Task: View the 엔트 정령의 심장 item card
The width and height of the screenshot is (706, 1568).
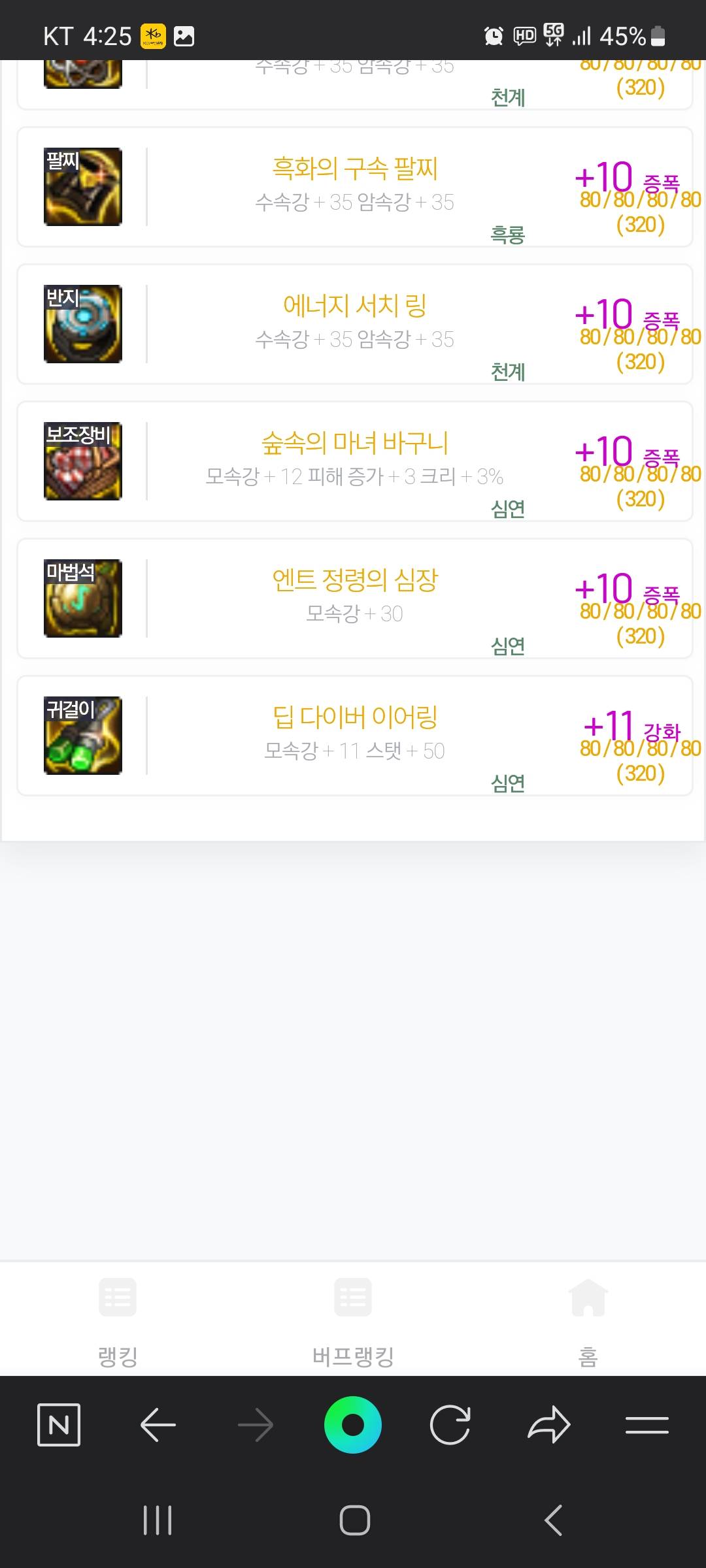Action: tap(354, 598)
